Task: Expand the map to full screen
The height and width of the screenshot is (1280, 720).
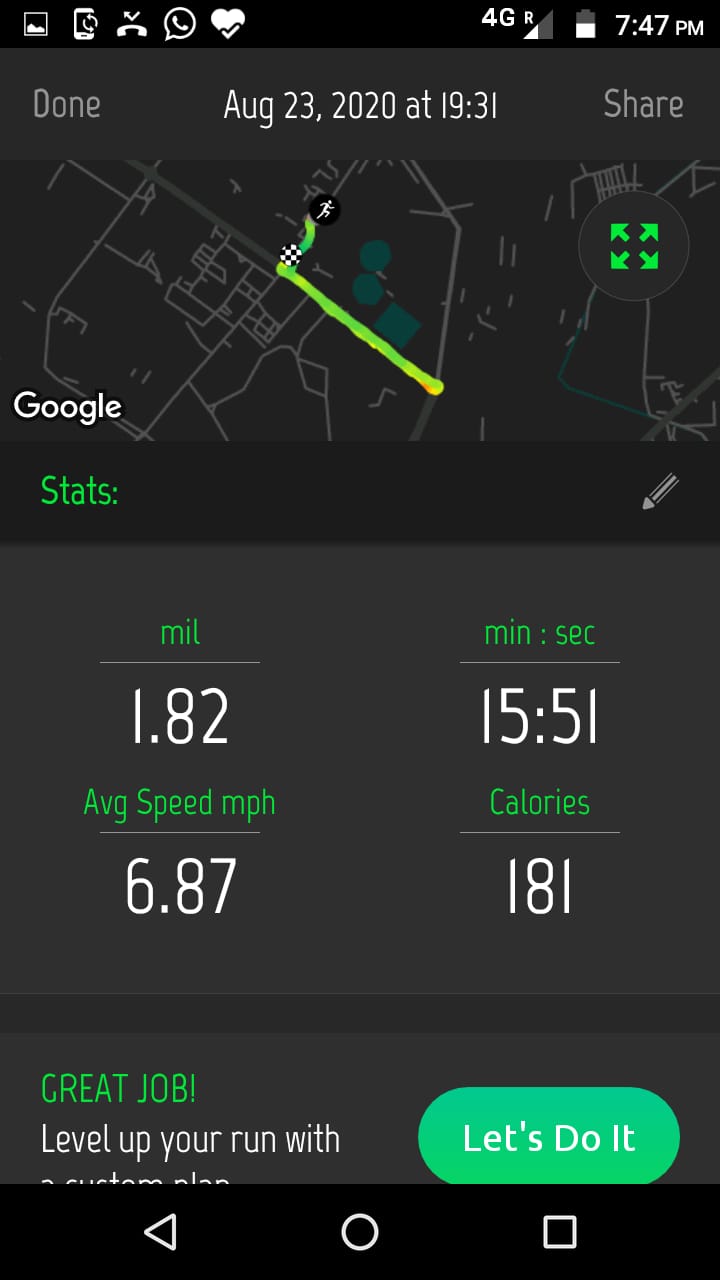Action: (634, 246)
